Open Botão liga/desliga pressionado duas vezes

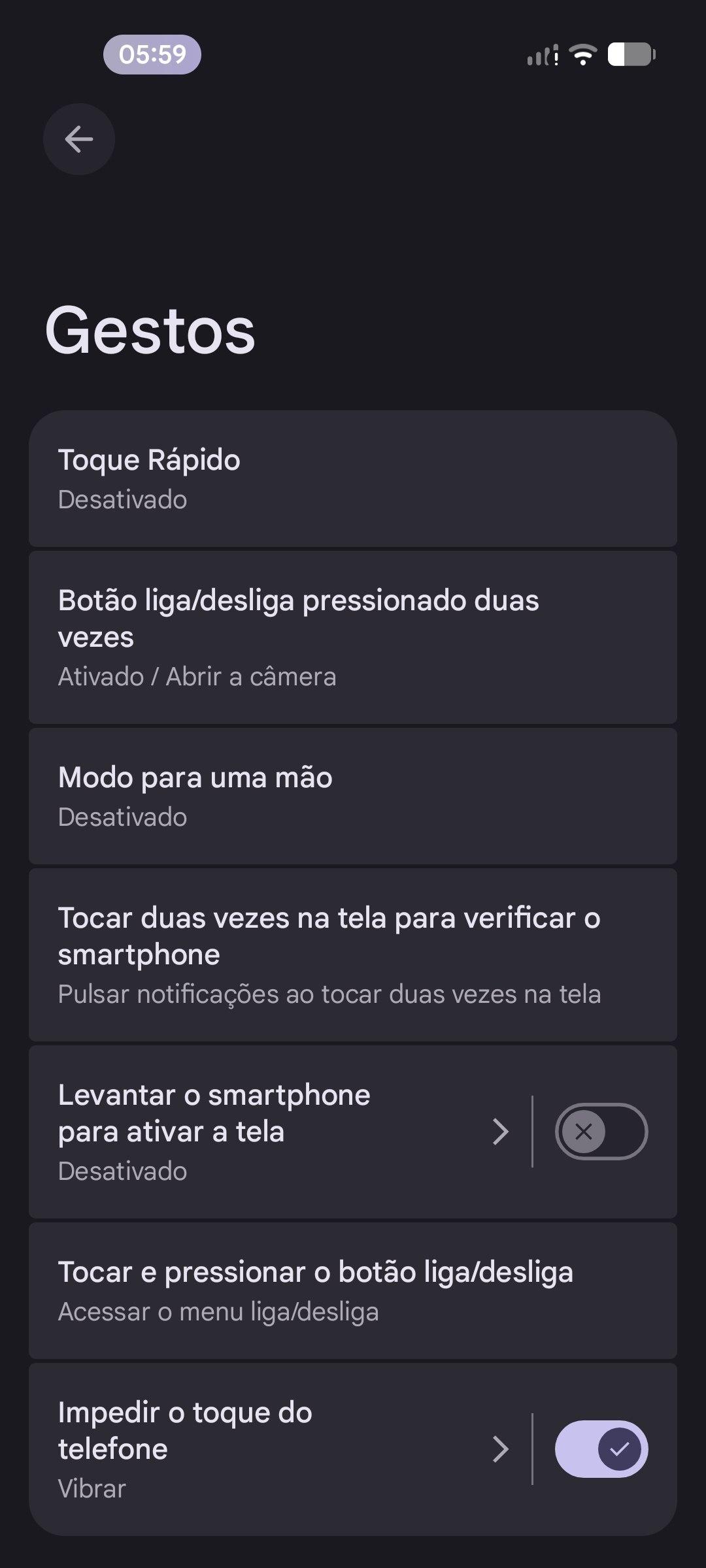[353, 637]
